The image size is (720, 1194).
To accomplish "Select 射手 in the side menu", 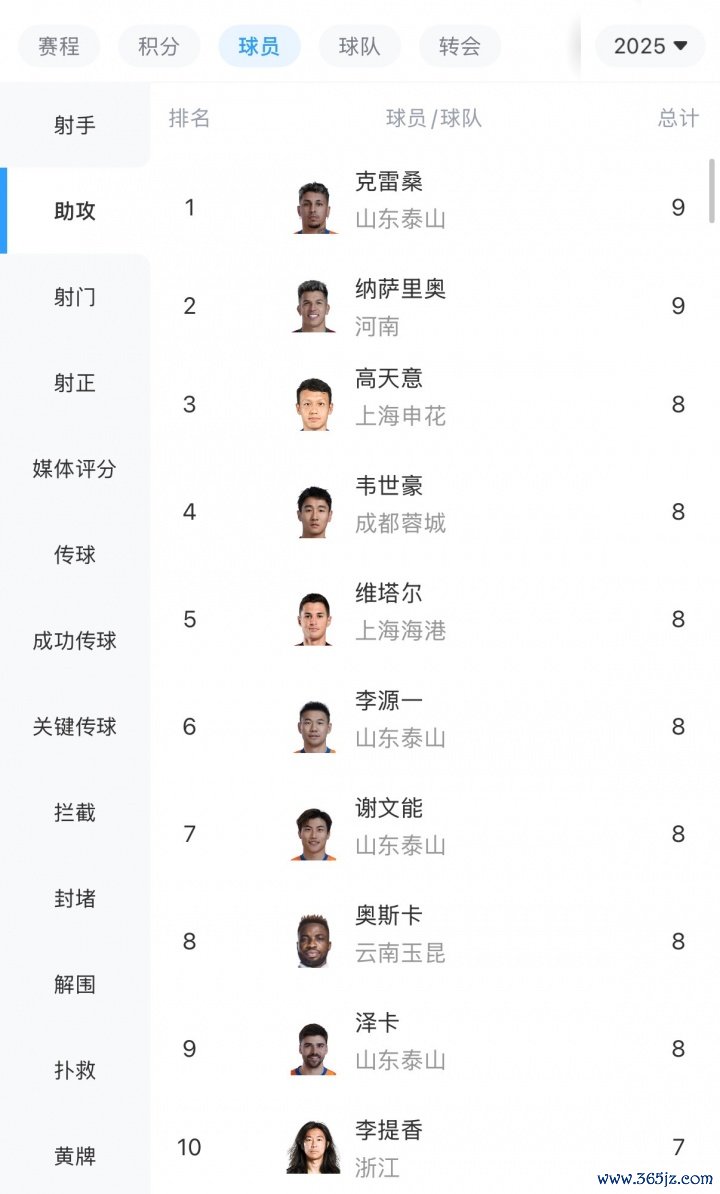I will (x=75, y=126).
